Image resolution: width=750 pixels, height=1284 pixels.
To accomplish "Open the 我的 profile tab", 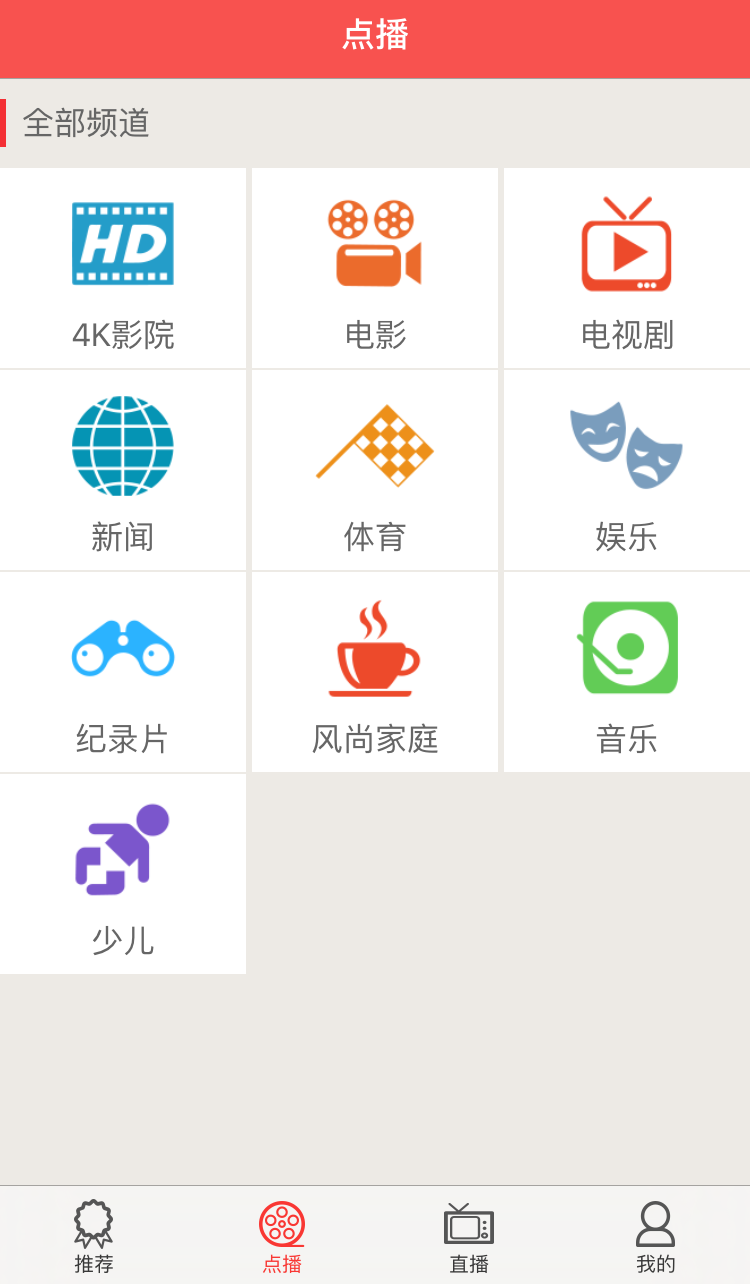I will click(655, 1235).
